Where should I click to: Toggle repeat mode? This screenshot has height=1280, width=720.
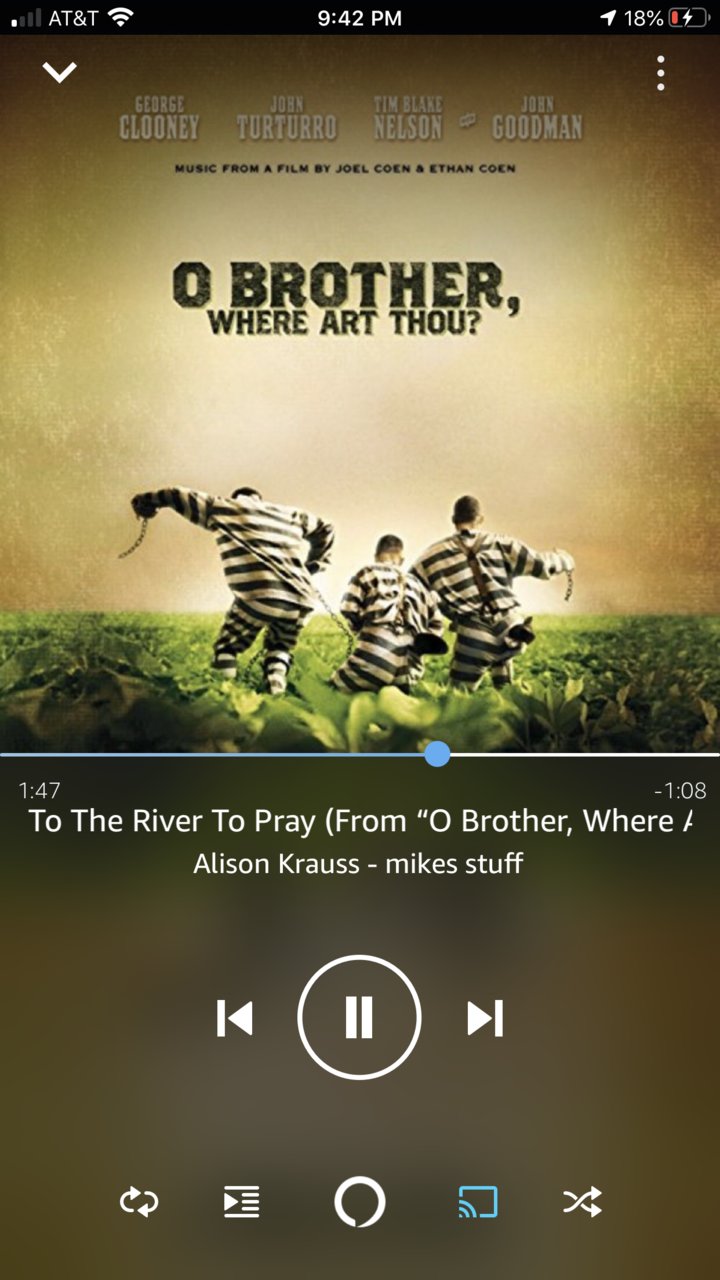click(x=138, y=1201)
